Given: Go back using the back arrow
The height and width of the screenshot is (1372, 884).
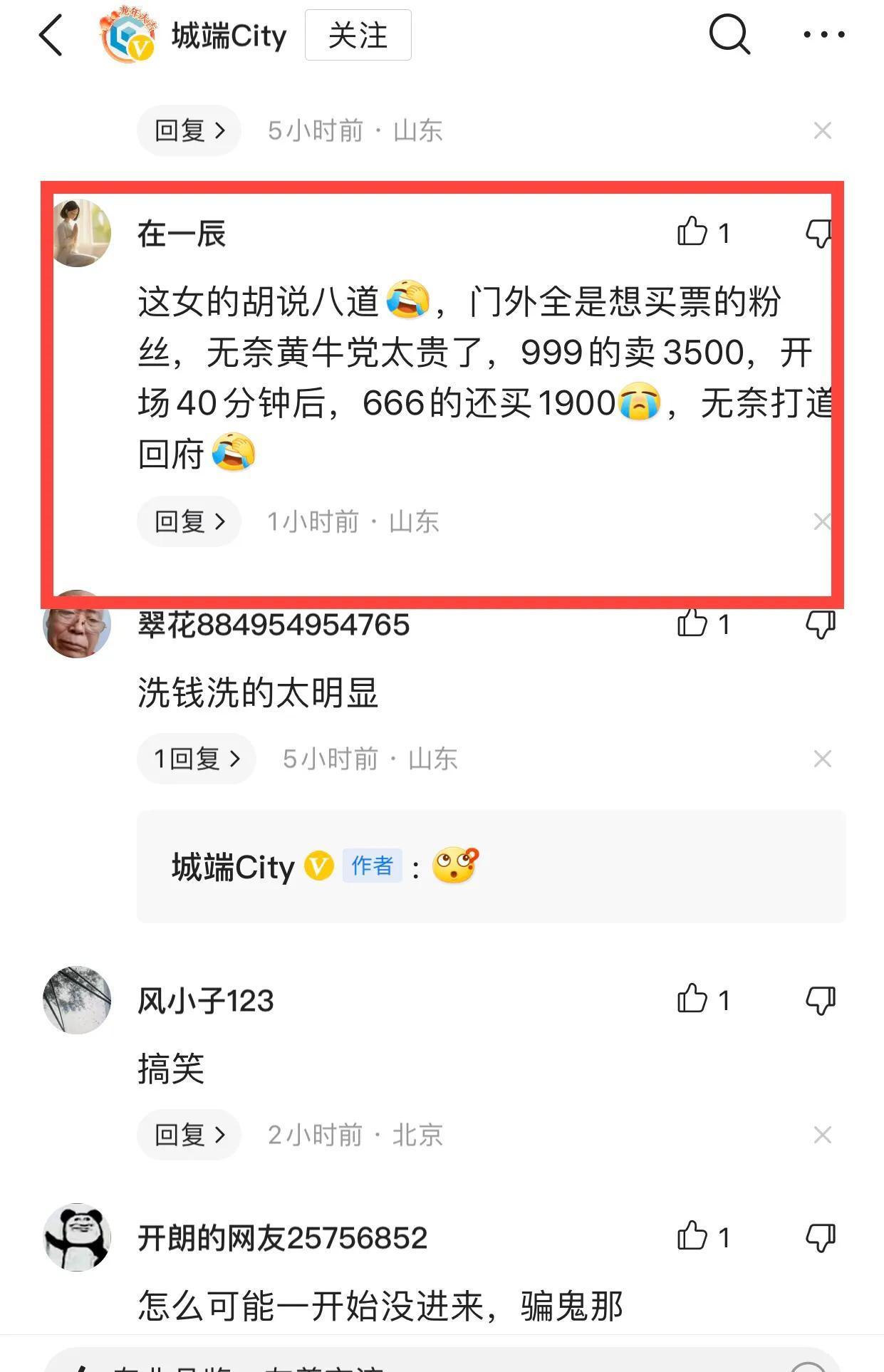Looking at the screenshot, I should tap(51, 35).
